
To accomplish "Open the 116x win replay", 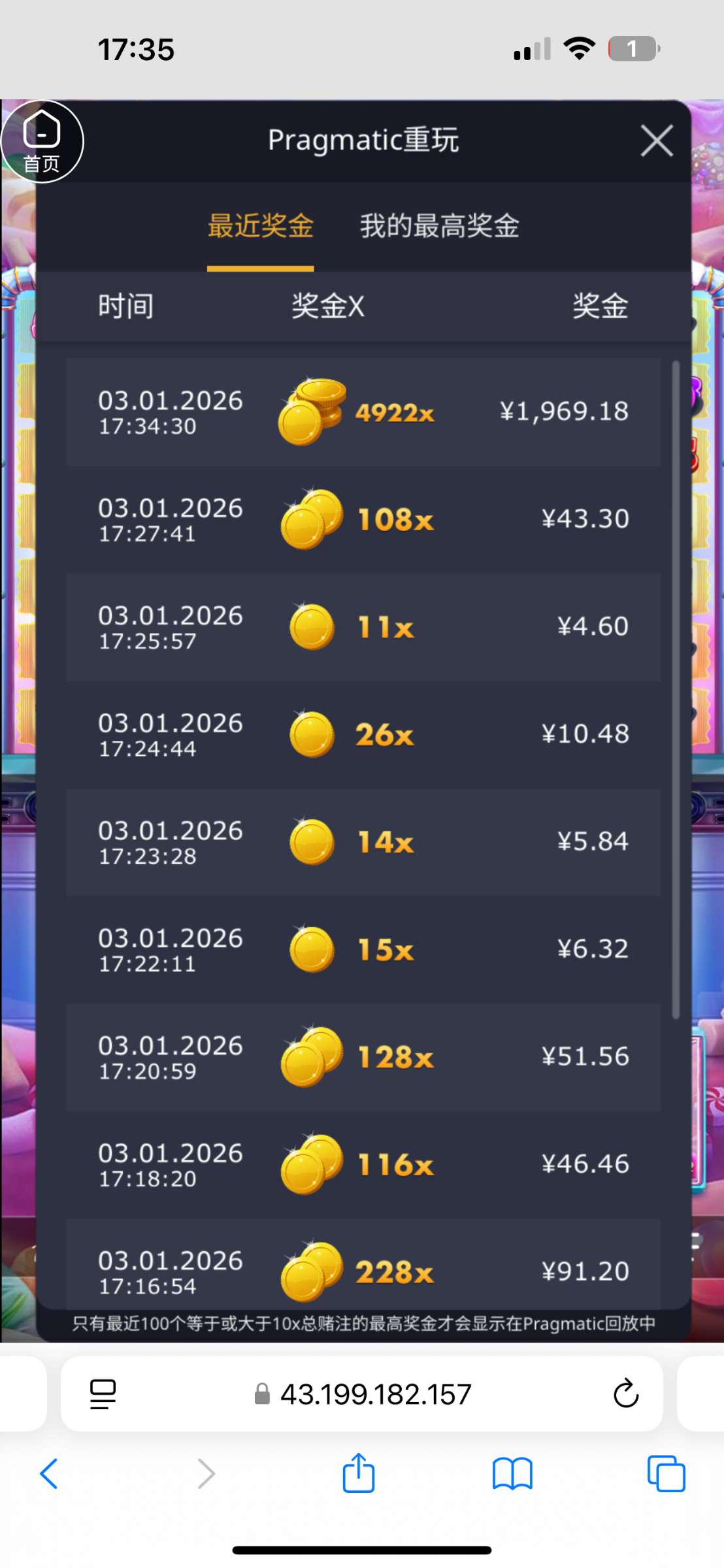I will click(363, 1164).
